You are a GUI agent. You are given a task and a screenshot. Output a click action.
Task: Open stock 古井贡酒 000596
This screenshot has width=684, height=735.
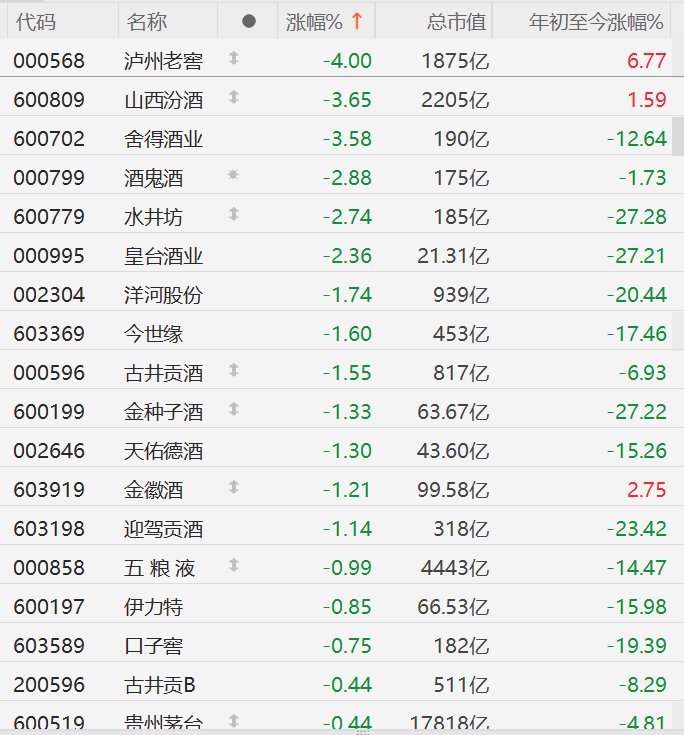(x=164, y=373)
